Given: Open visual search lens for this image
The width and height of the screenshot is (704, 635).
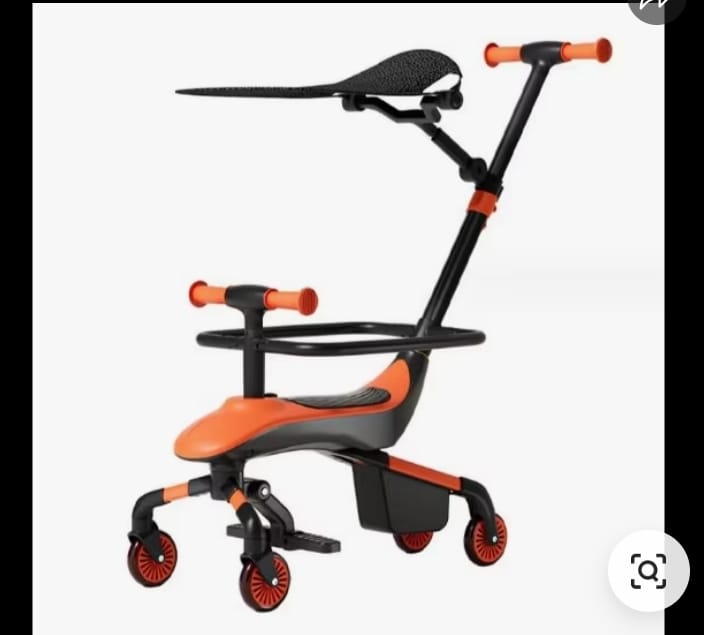Looking at the screenshot, I should (648, 571).
